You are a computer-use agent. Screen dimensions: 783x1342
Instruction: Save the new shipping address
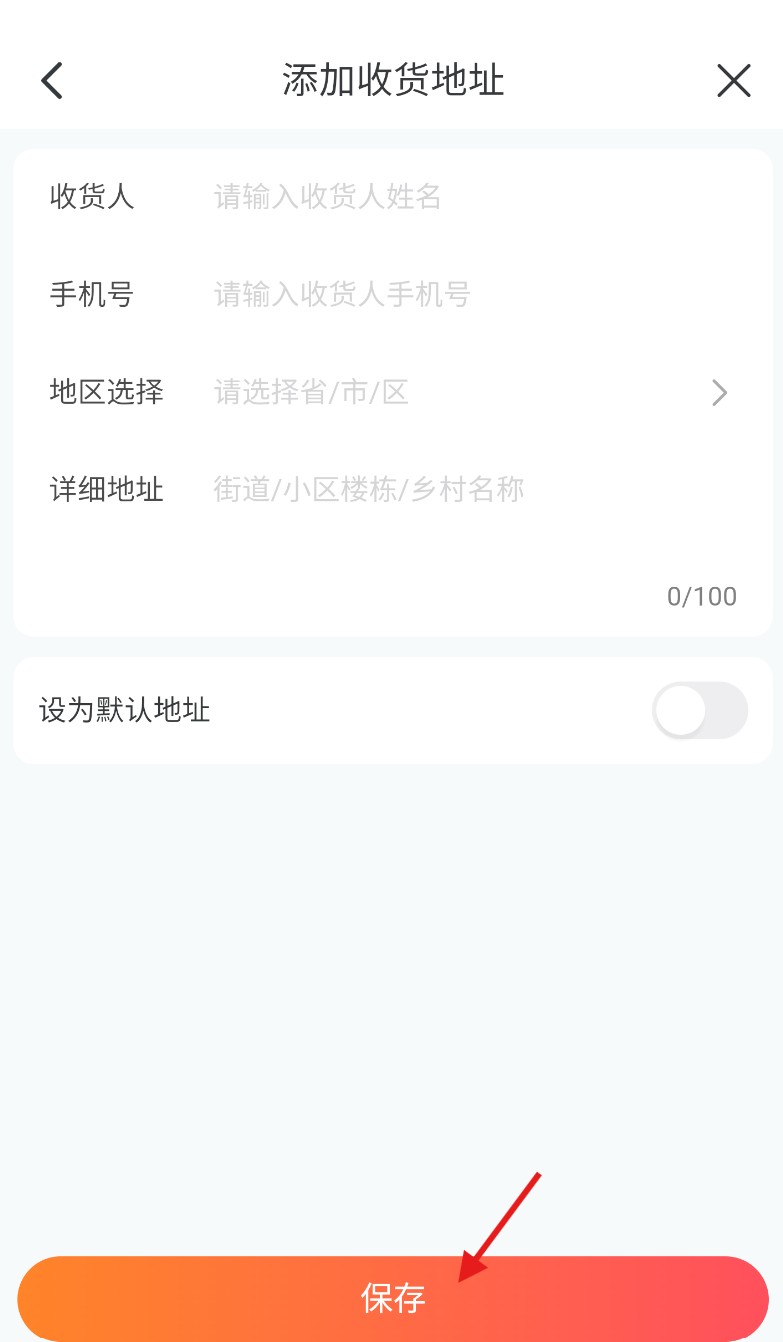[x=392, y=1298]
